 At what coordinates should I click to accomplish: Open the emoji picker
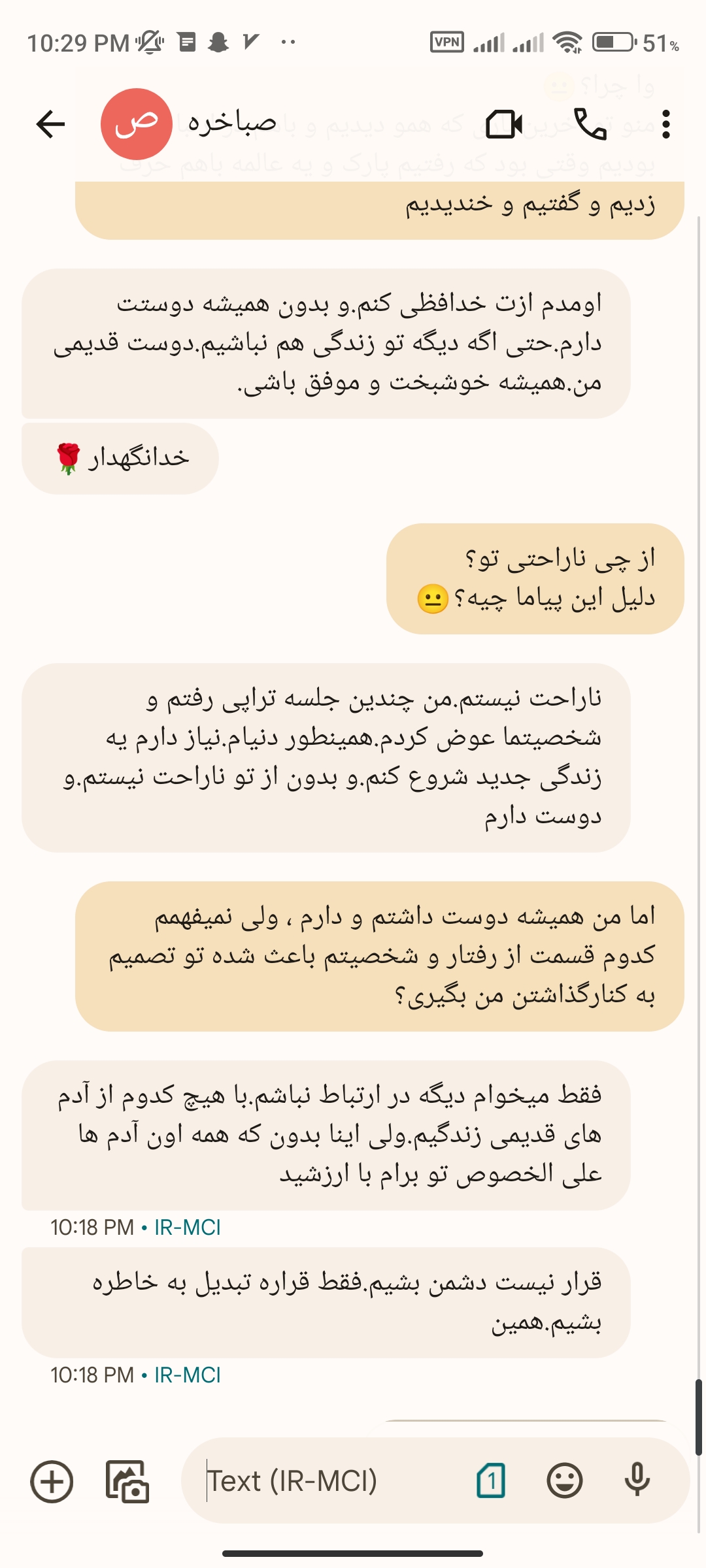pyautogui.click(x=565, y=1481)
